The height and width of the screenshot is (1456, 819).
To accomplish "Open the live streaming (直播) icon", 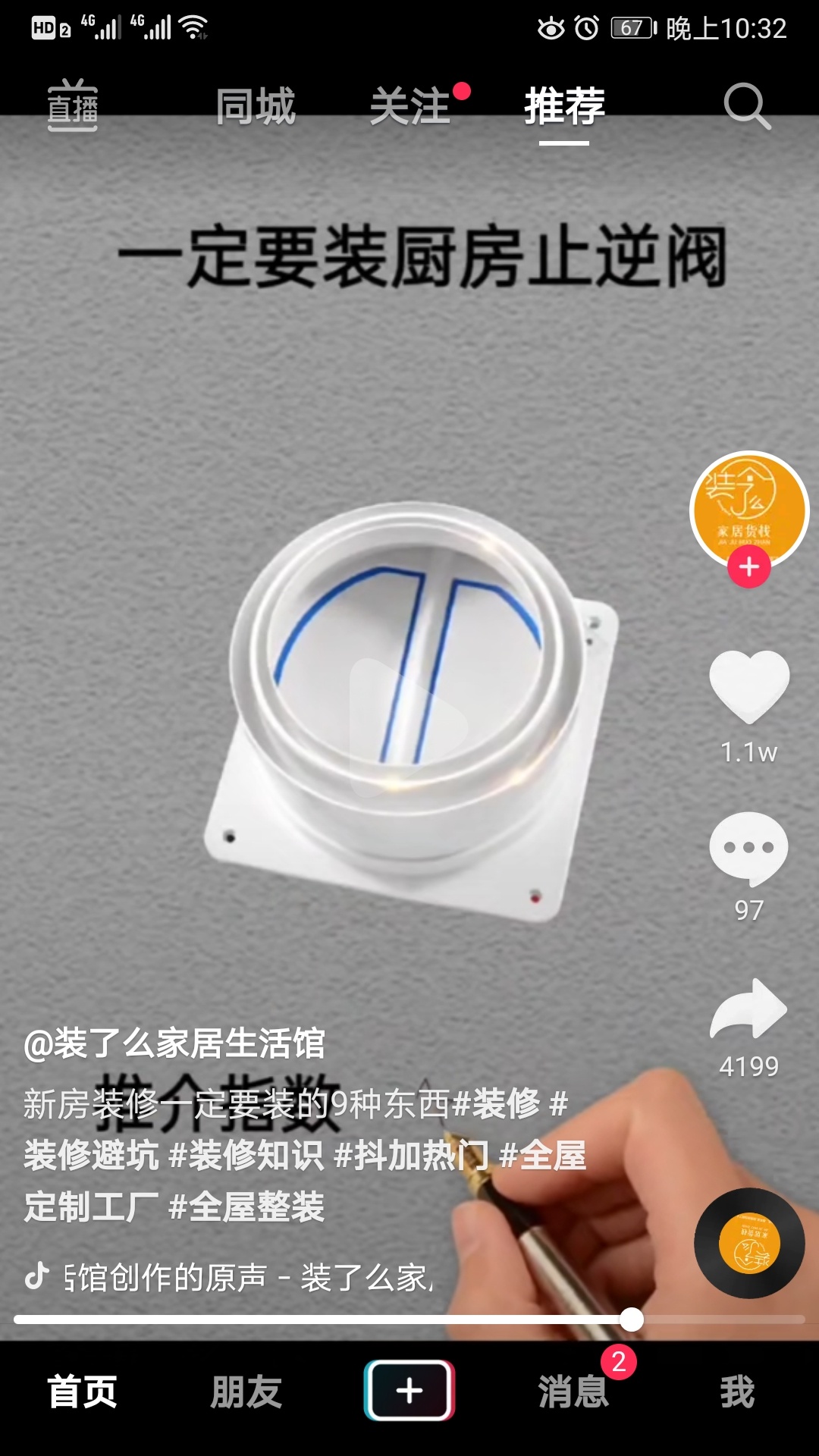I will (x=73, y=106).
